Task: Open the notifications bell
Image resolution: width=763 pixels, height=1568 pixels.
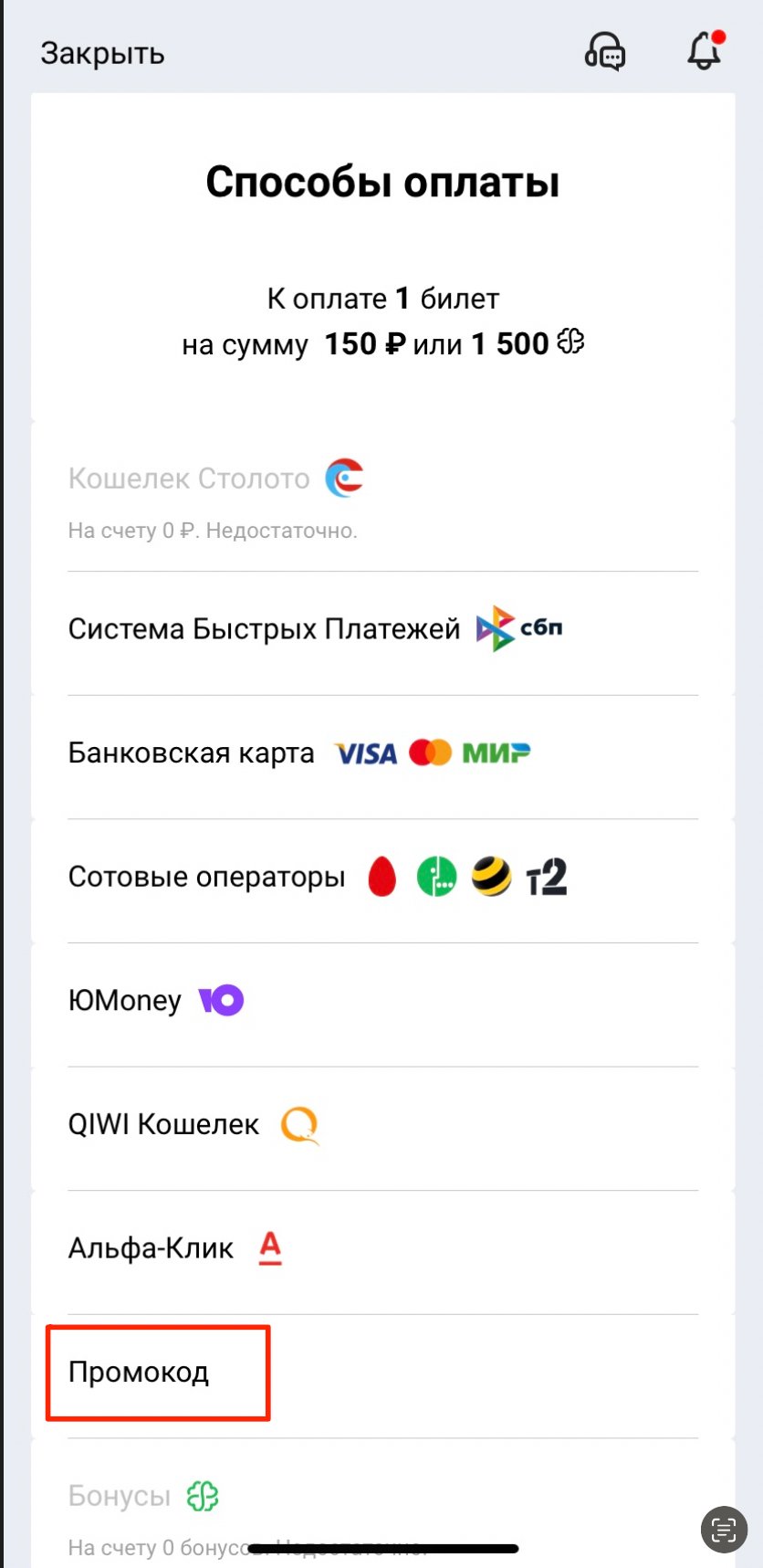Action: [x=705, y=51]
